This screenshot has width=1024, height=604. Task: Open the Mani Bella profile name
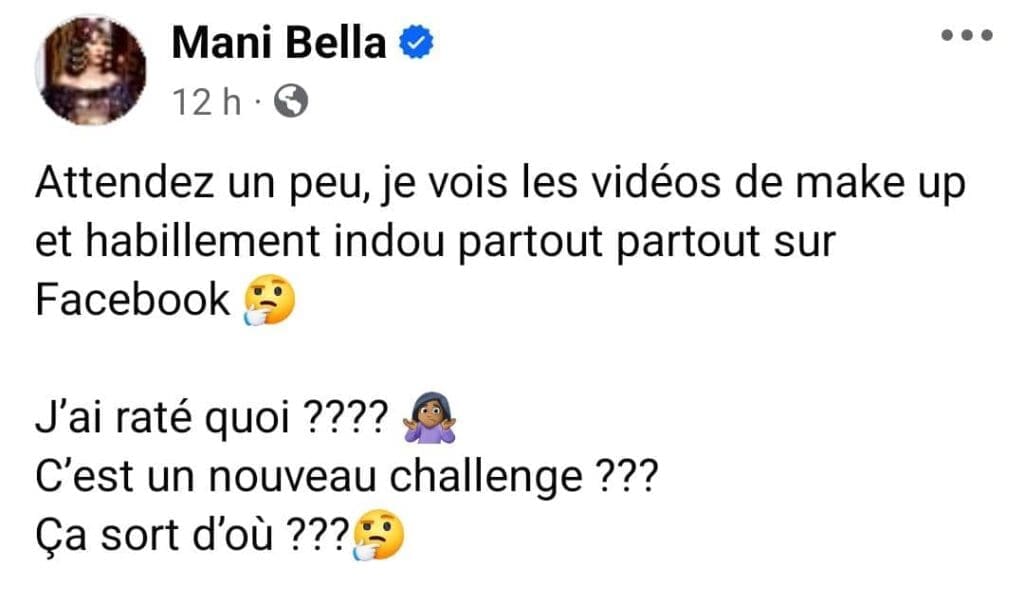(x=279, y=43)
